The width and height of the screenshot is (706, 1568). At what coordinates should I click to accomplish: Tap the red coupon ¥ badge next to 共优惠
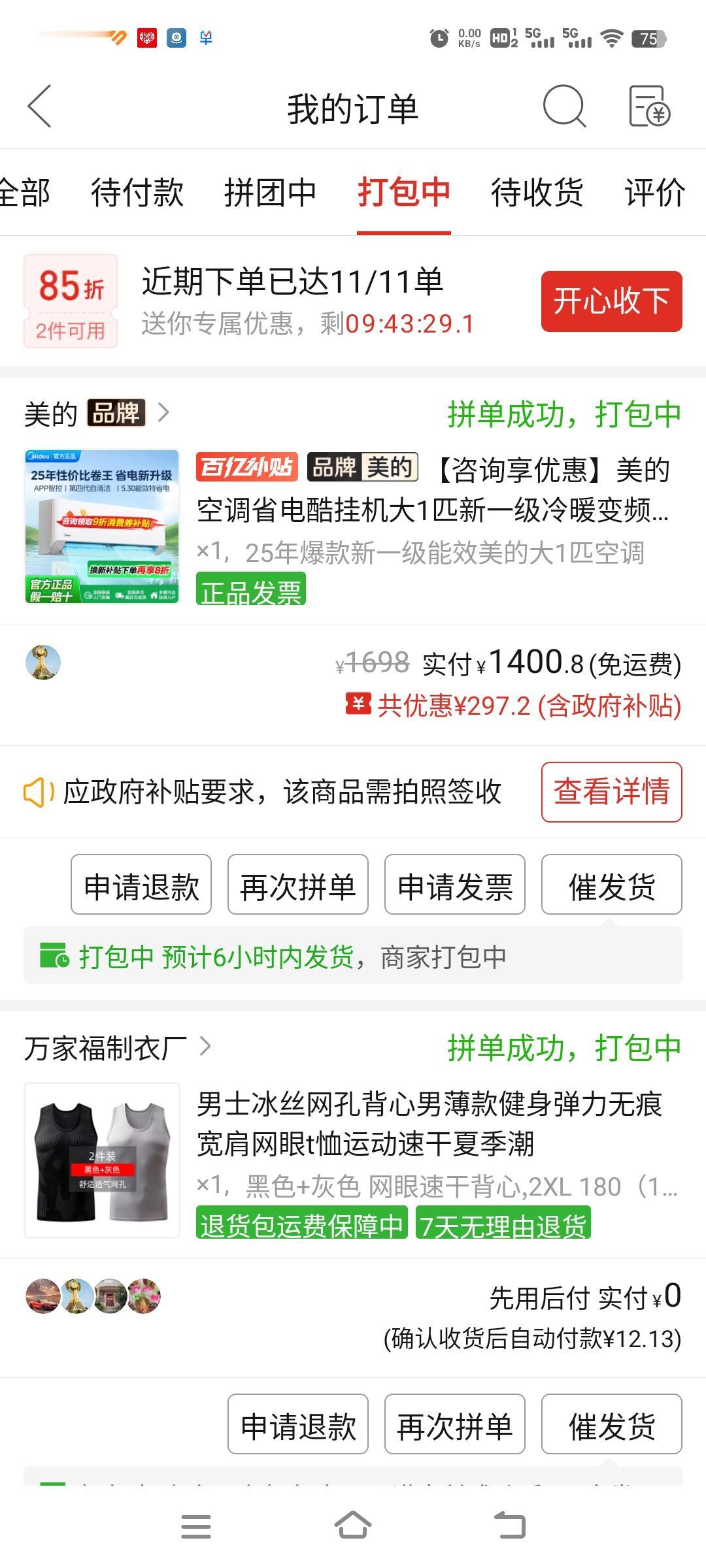click(357, 704)
